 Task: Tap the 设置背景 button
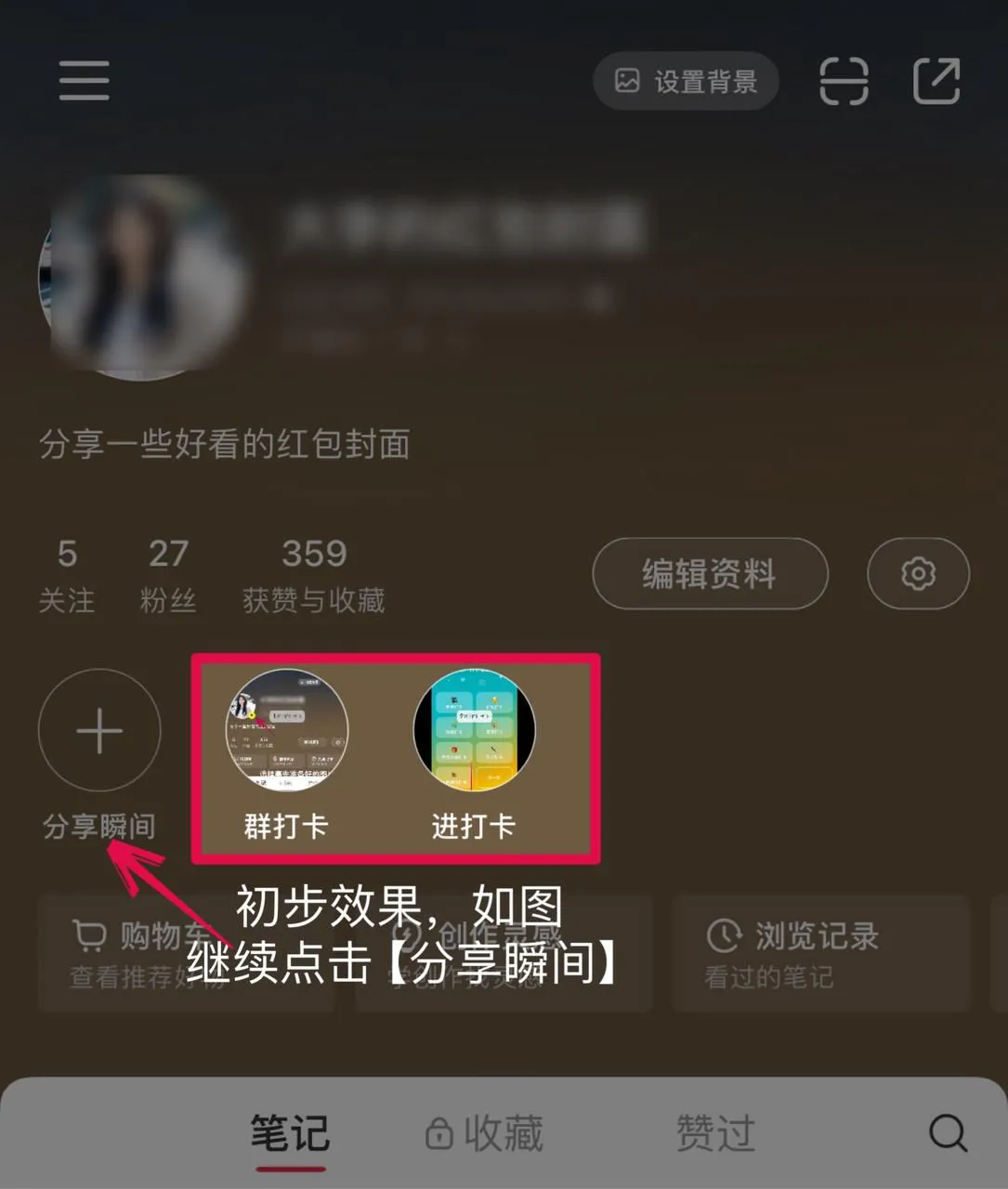[x=686, y=82]
